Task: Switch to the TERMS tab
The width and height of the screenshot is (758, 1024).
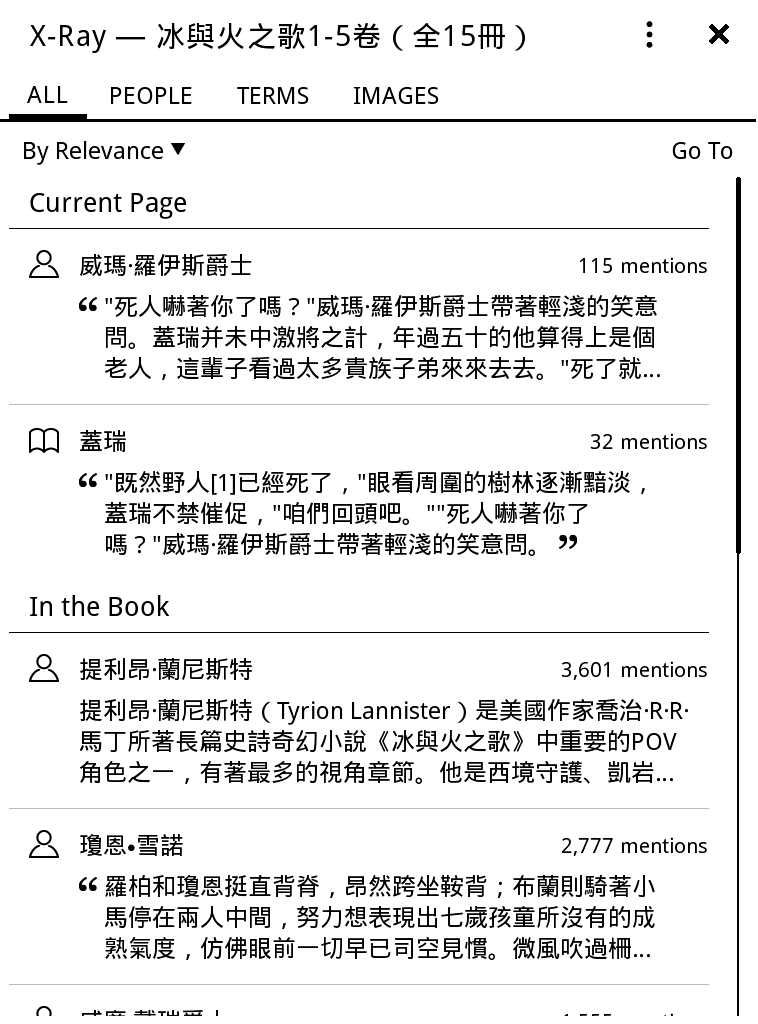Action: (x=272, y=96)
